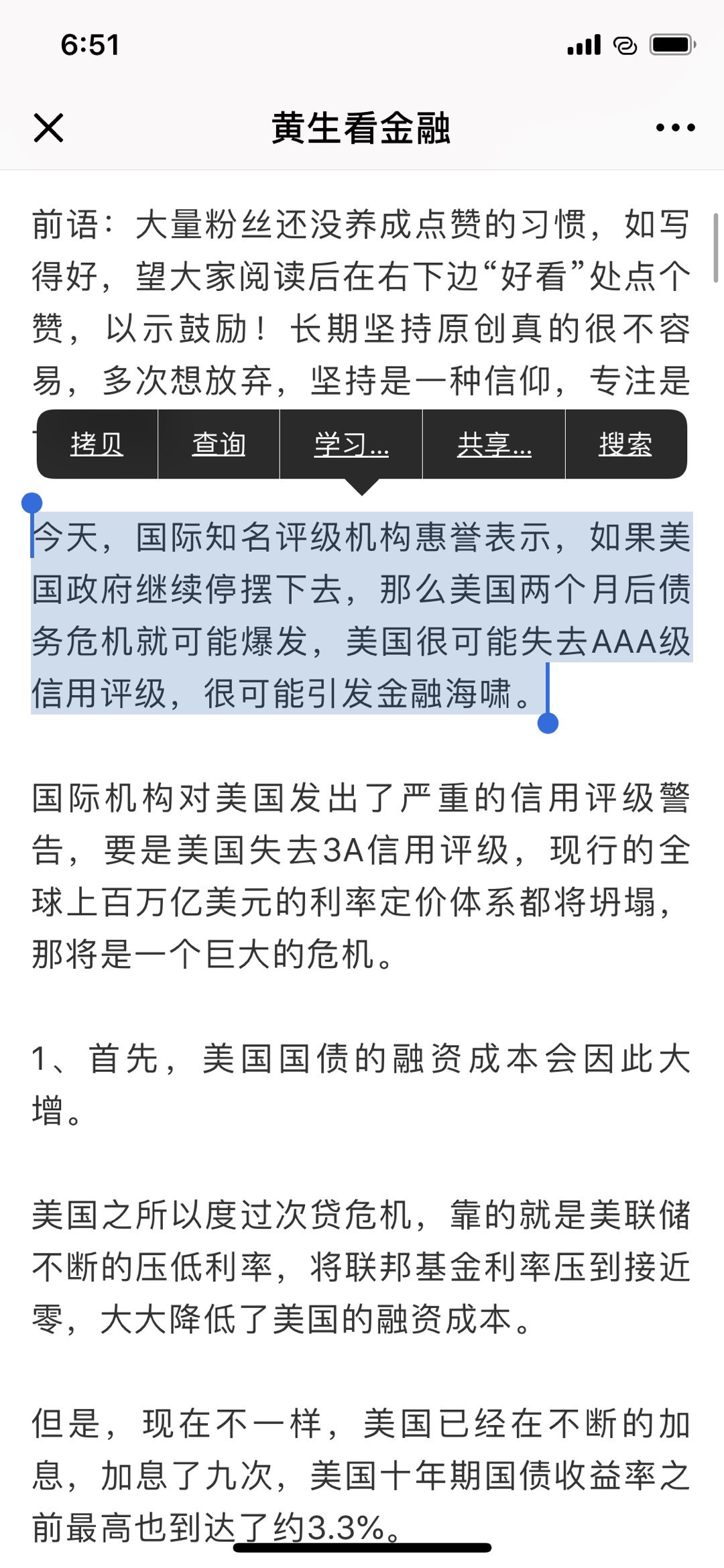The image size is (724, 1568).
Task: Copy selected text with 拷贝
Action: 97,444
